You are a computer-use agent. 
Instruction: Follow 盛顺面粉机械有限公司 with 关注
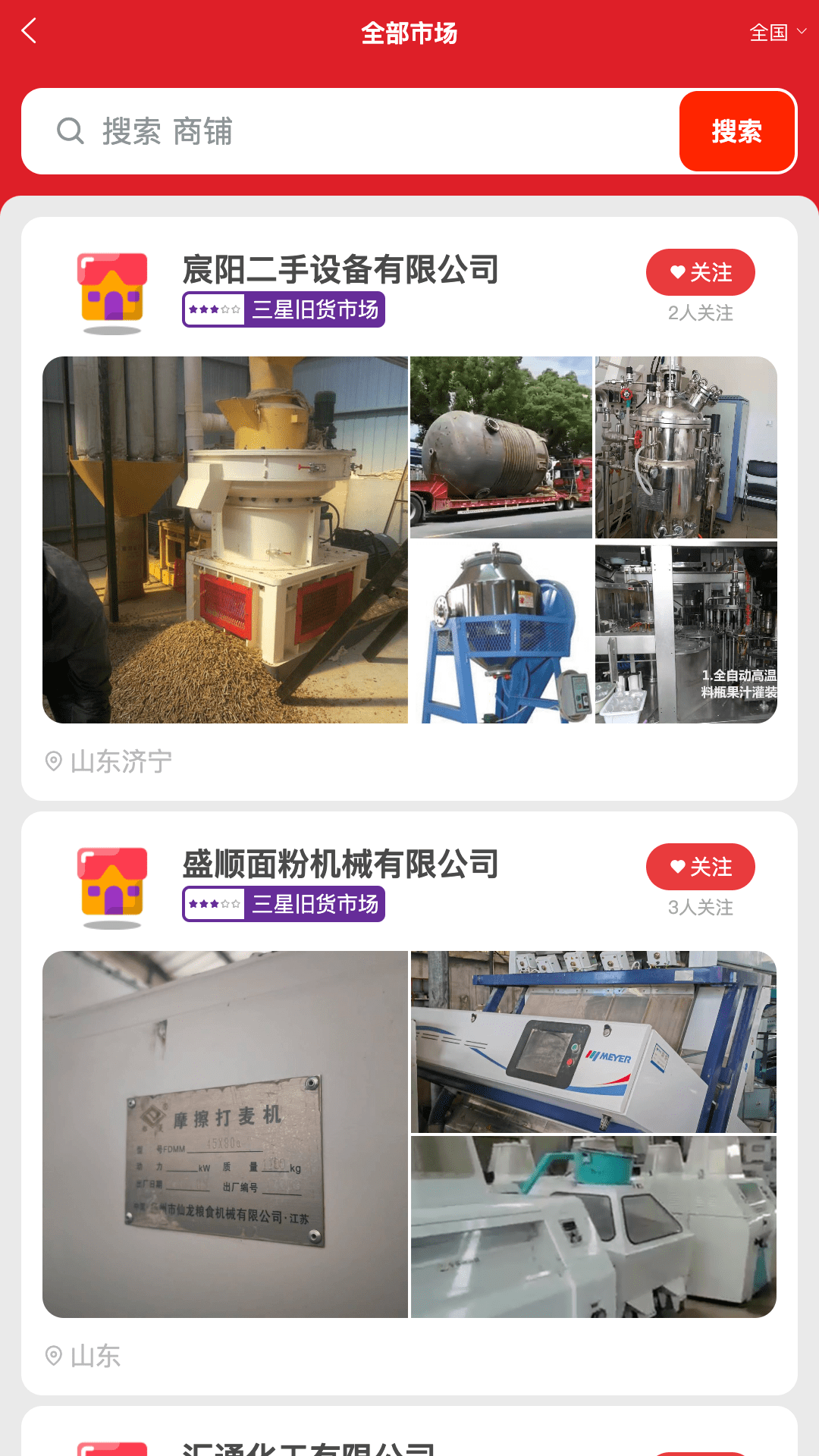[x=700, y=867]
